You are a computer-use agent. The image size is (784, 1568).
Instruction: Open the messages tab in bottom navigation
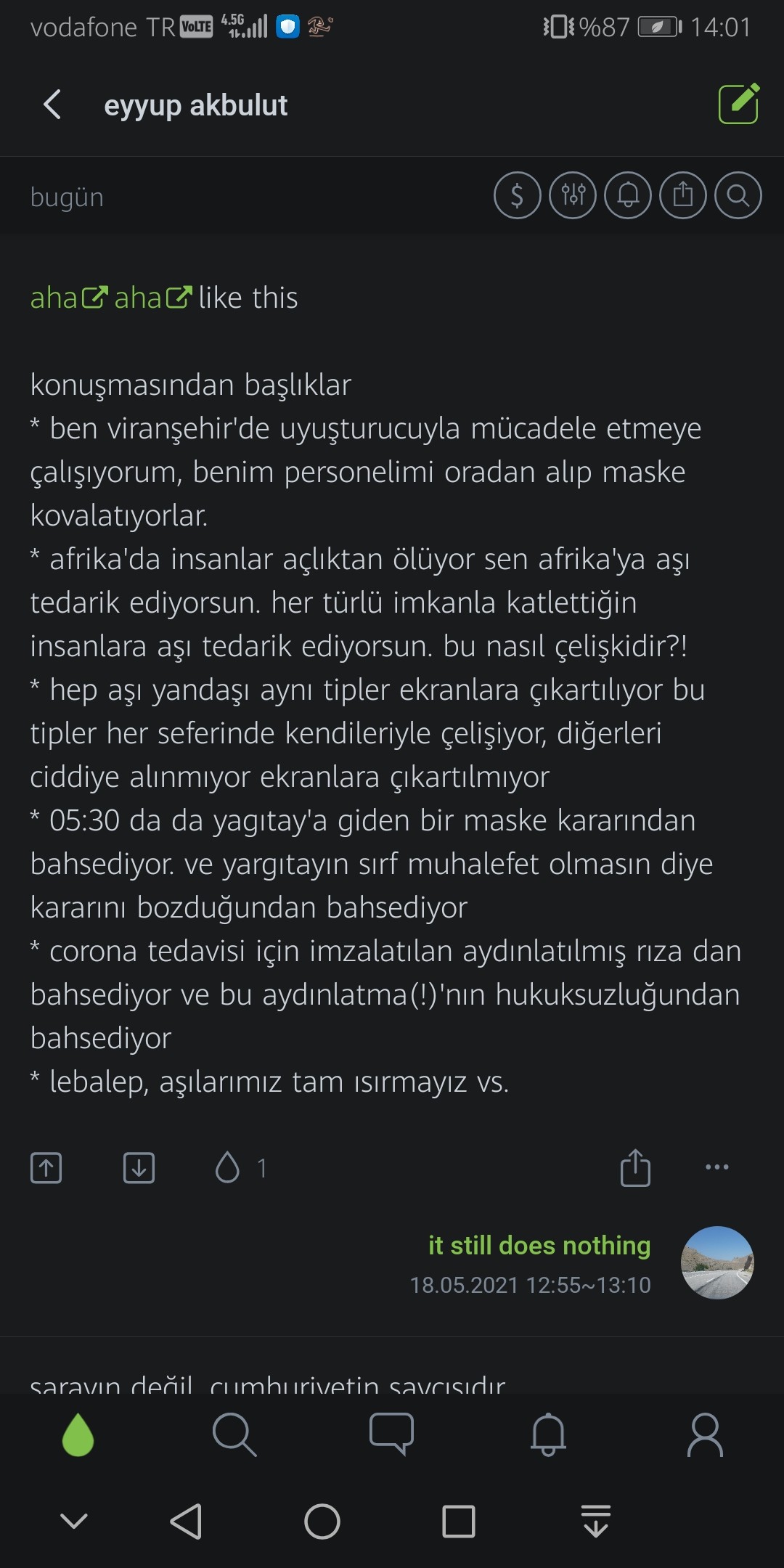pyautogui.click(x=391, y=1434)
